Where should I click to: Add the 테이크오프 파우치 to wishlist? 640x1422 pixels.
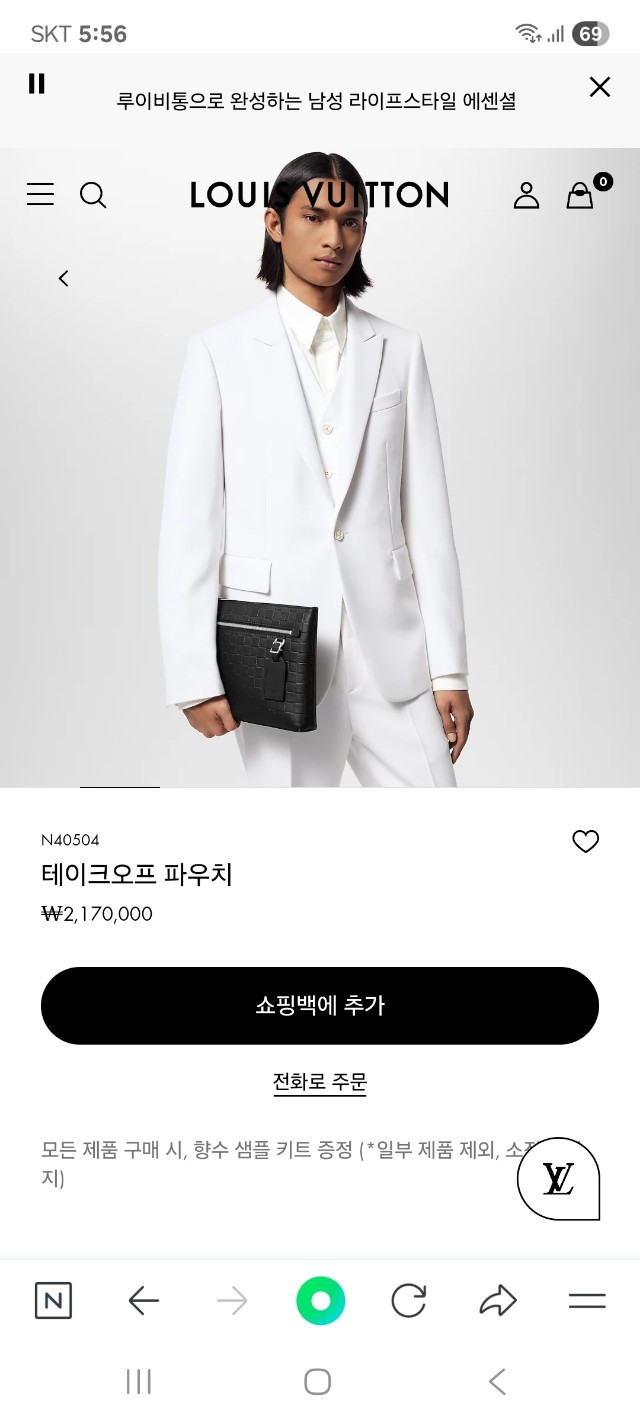point(585,842)
